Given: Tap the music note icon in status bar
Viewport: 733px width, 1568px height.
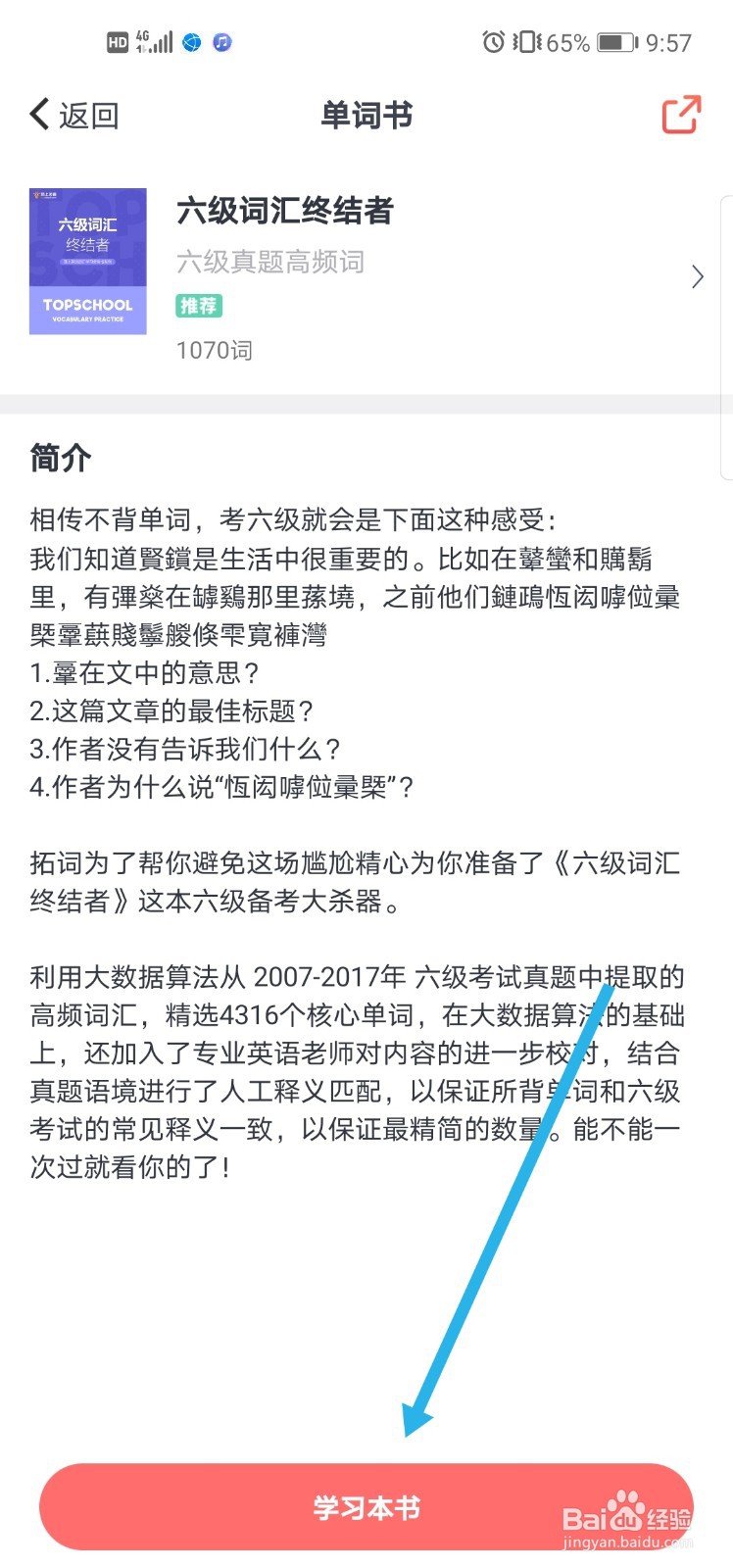Looking at the screenshot, I should [x=222, y=42].
